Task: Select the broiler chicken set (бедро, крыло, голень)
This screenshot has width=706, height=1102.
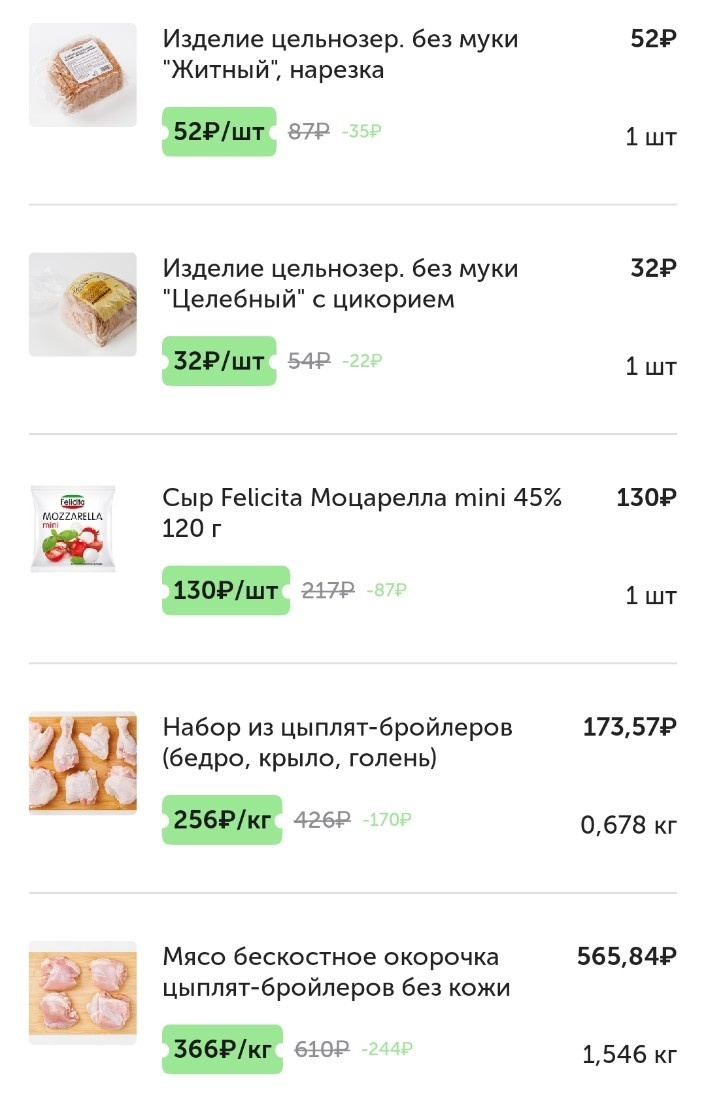Action: tap(337, 743)
